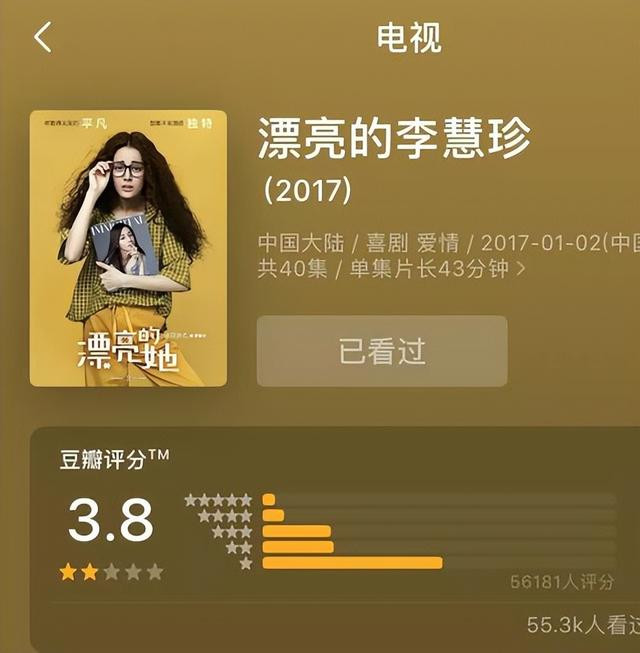
Task: Tap the 已看过 button
Action: [382, 351]
